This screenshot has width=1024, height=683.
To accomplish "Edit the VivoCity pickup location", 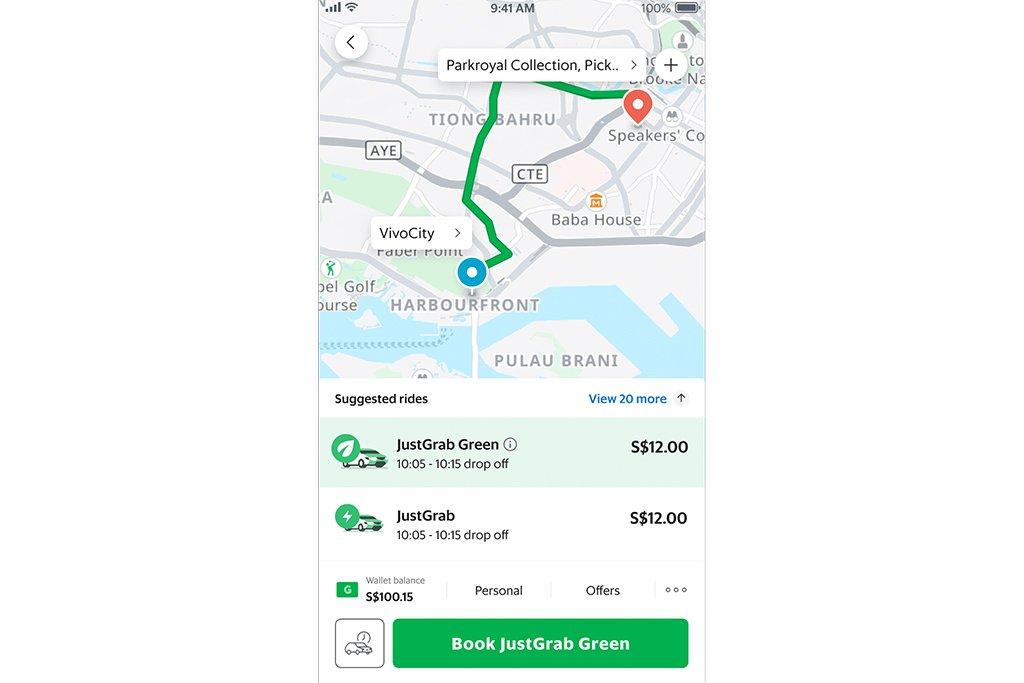I will click(420, 233).
